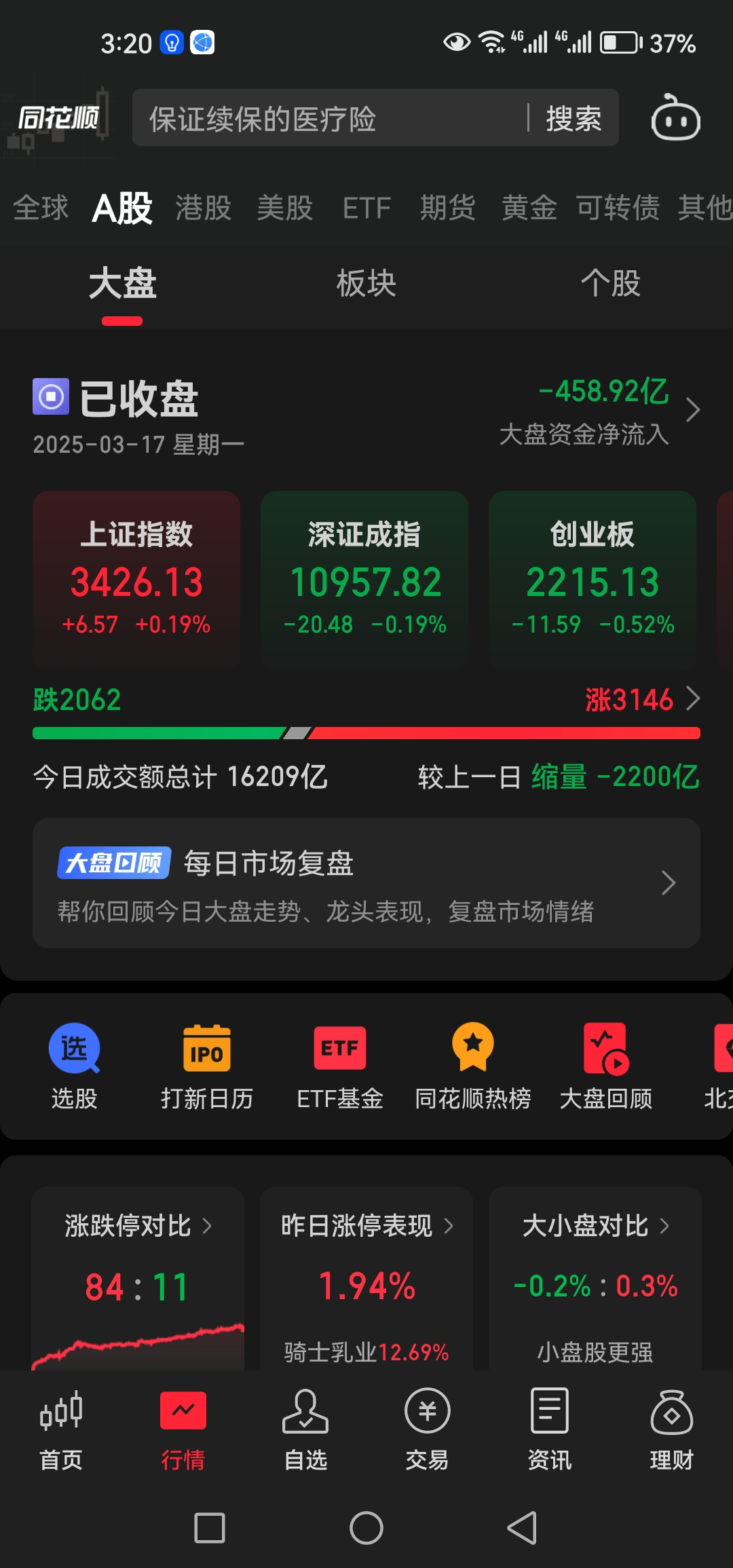
Task: Open the 上证指数 index card
Action: [136, 580]
